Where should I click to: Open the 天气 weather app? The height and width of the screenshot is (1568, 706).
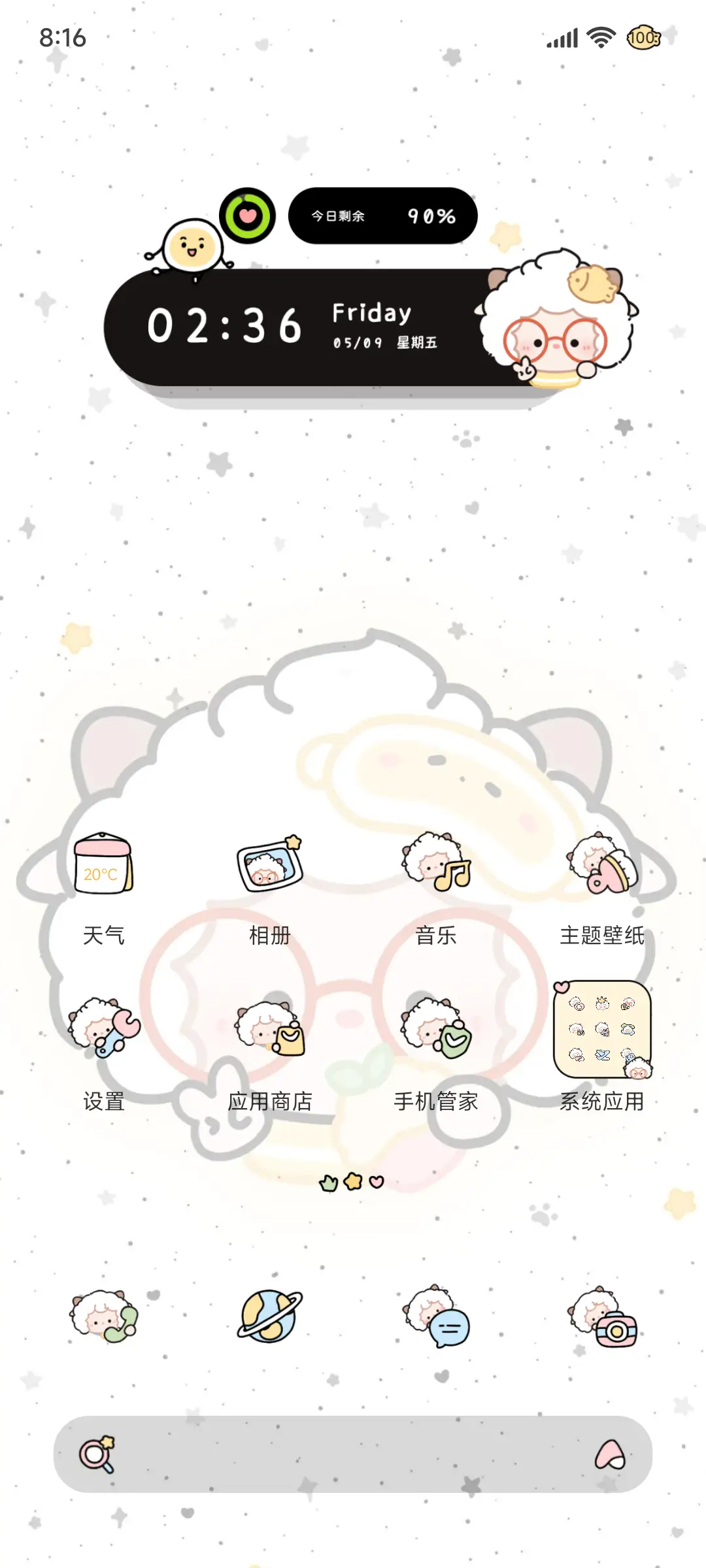point(103,869)
